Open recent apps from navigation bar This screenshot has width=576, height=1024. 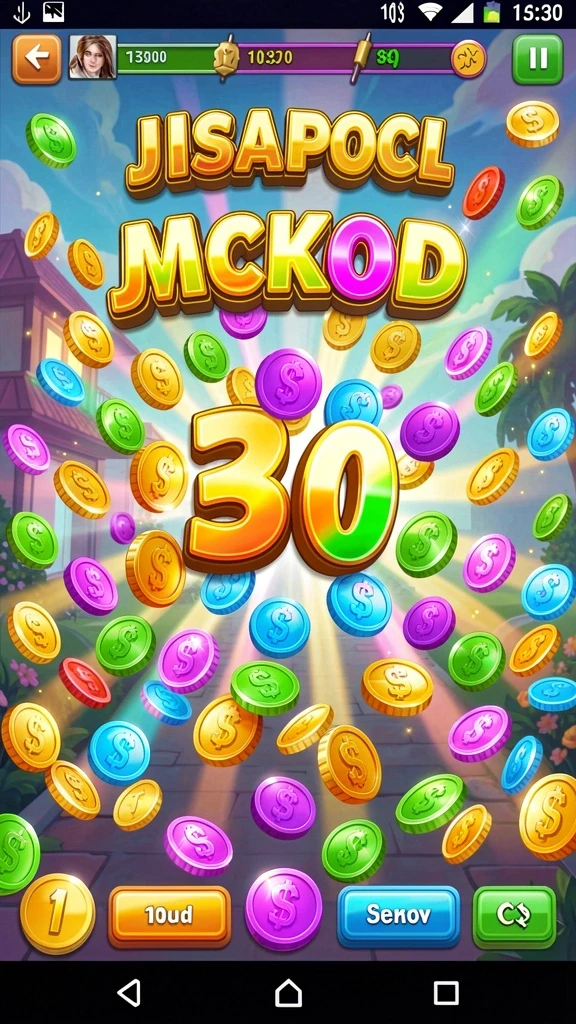point(446,993)
